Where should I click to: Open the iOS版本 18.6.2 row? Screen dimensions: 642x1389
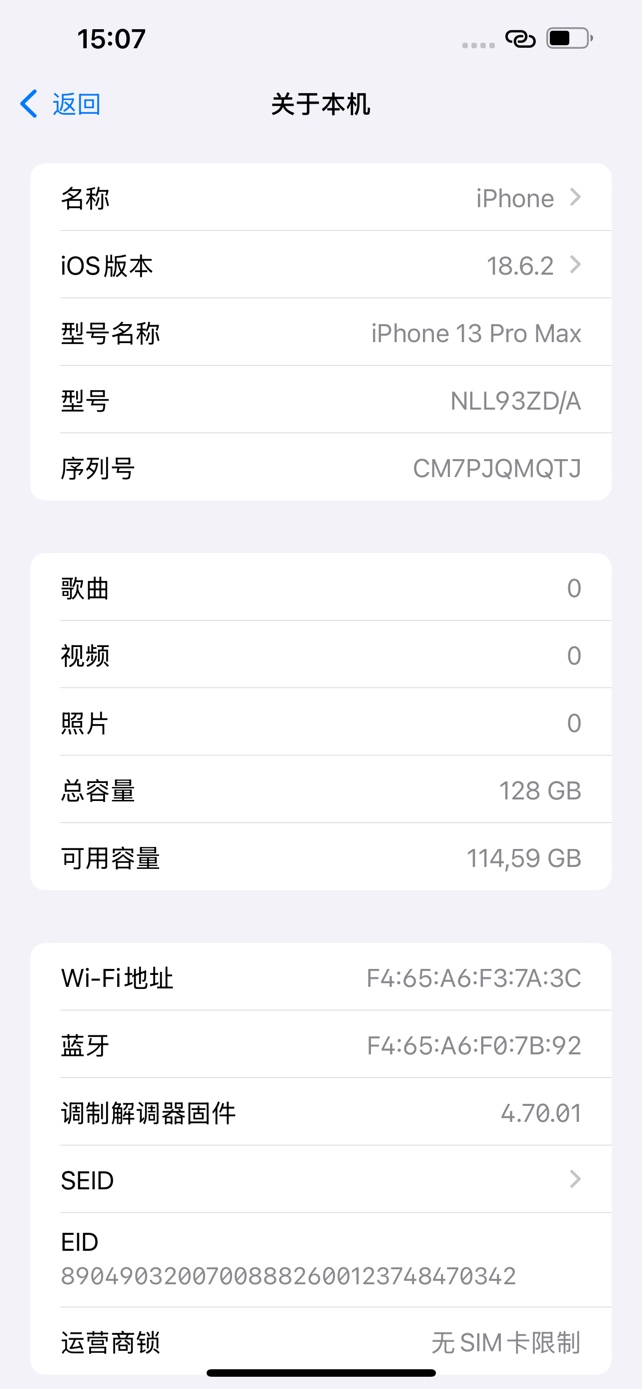click(320, 266)
